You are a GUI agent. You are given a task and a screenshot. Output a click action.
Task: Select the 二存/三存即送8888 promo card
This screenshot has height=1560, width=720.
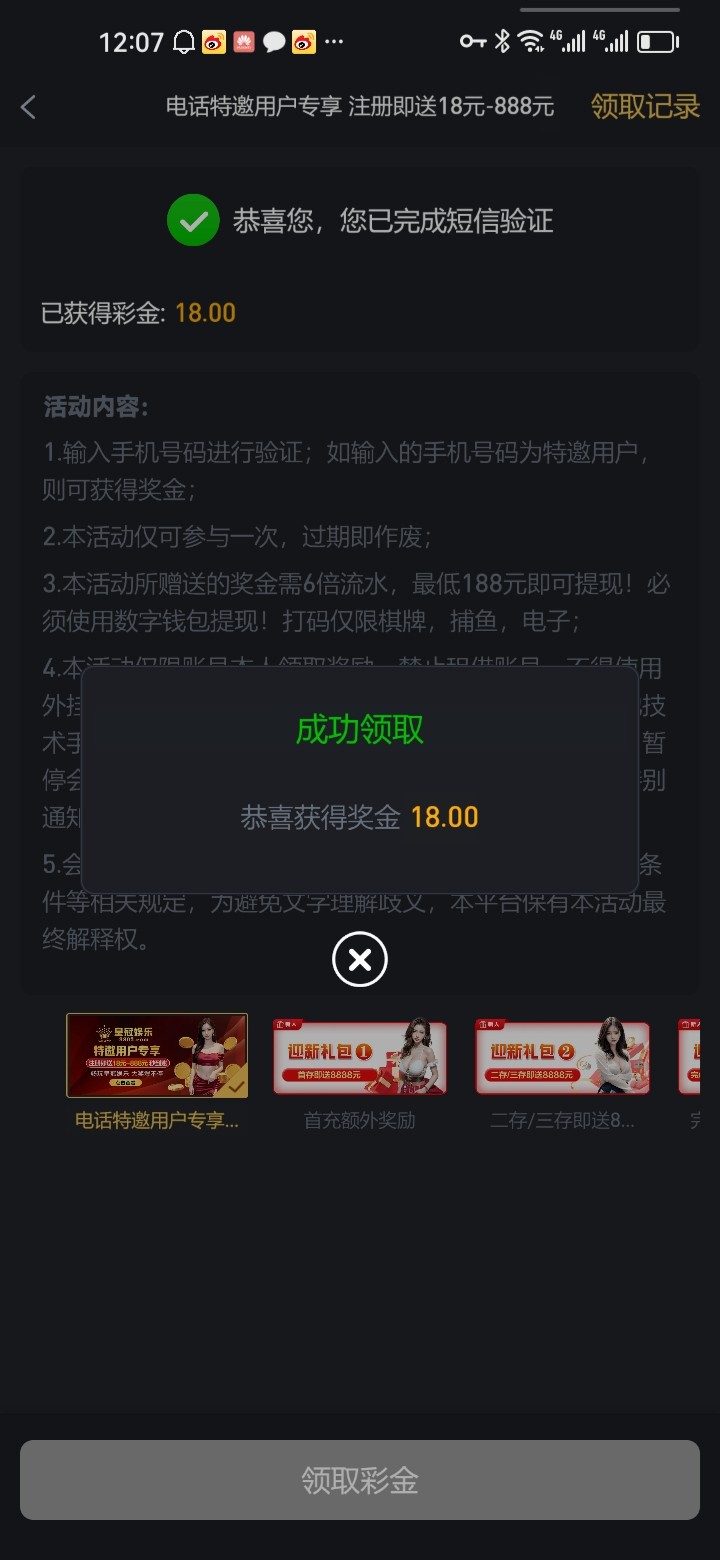tap(562, 1056)
